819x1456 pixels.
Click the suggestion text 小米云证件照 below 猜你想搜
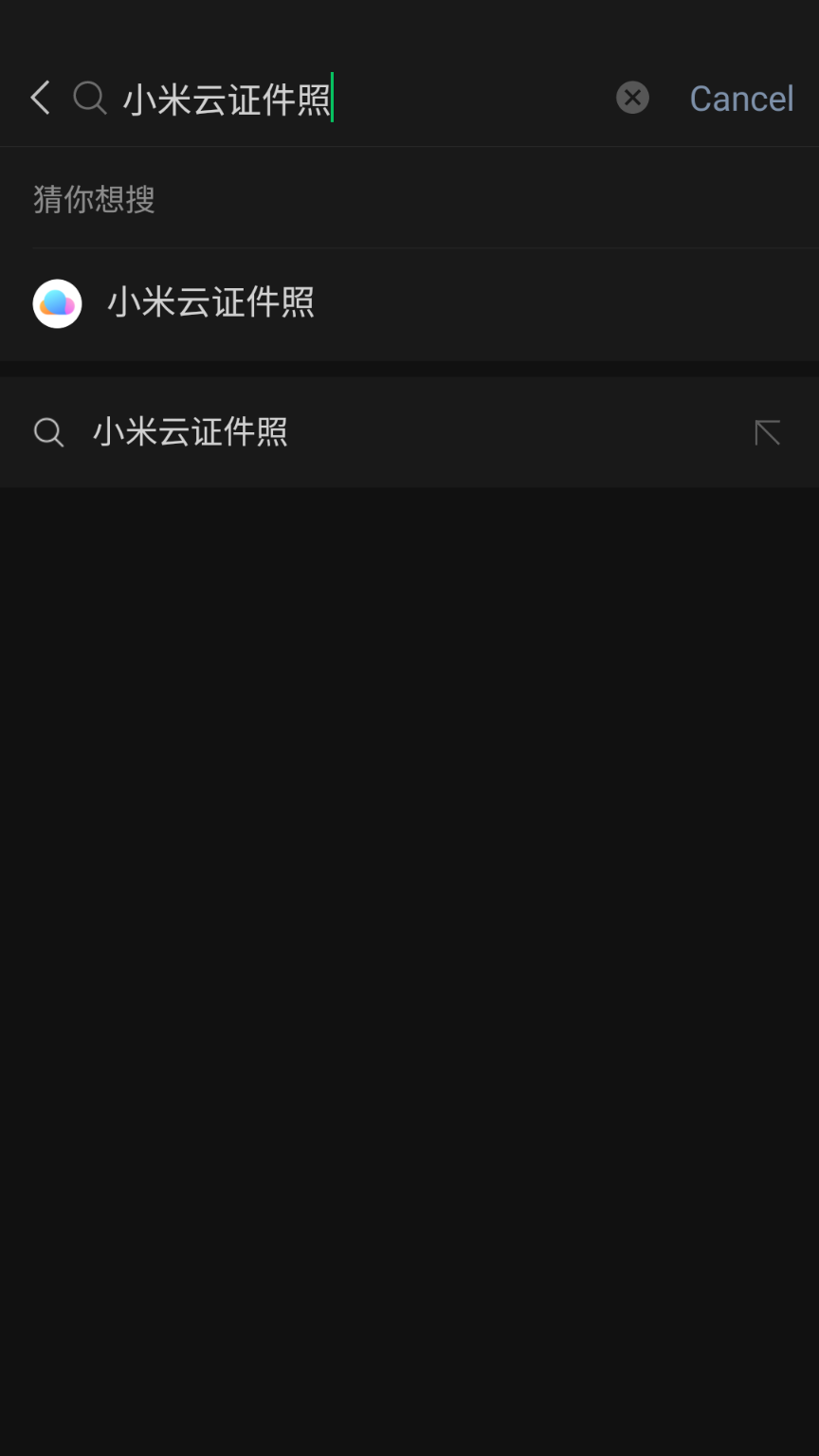coord(211,303)
